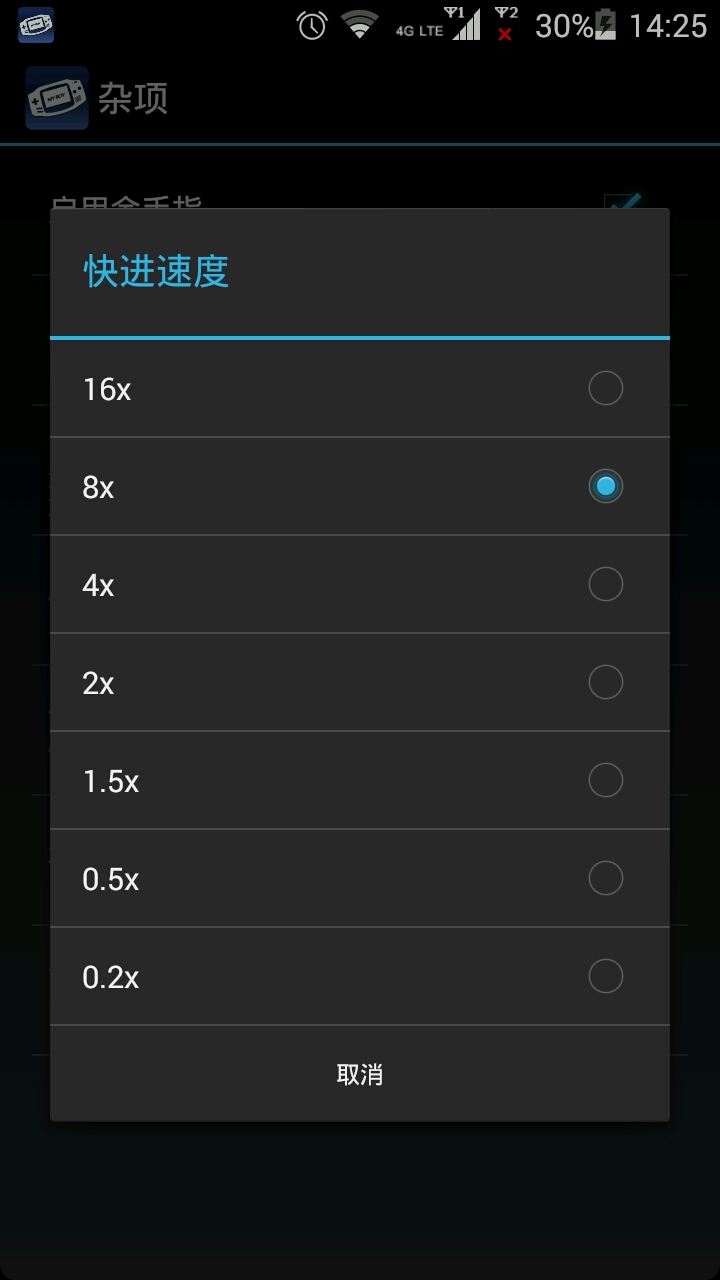Set fast-forward speed to 4x
The image size is (720, 1280).
coord(360,584)
